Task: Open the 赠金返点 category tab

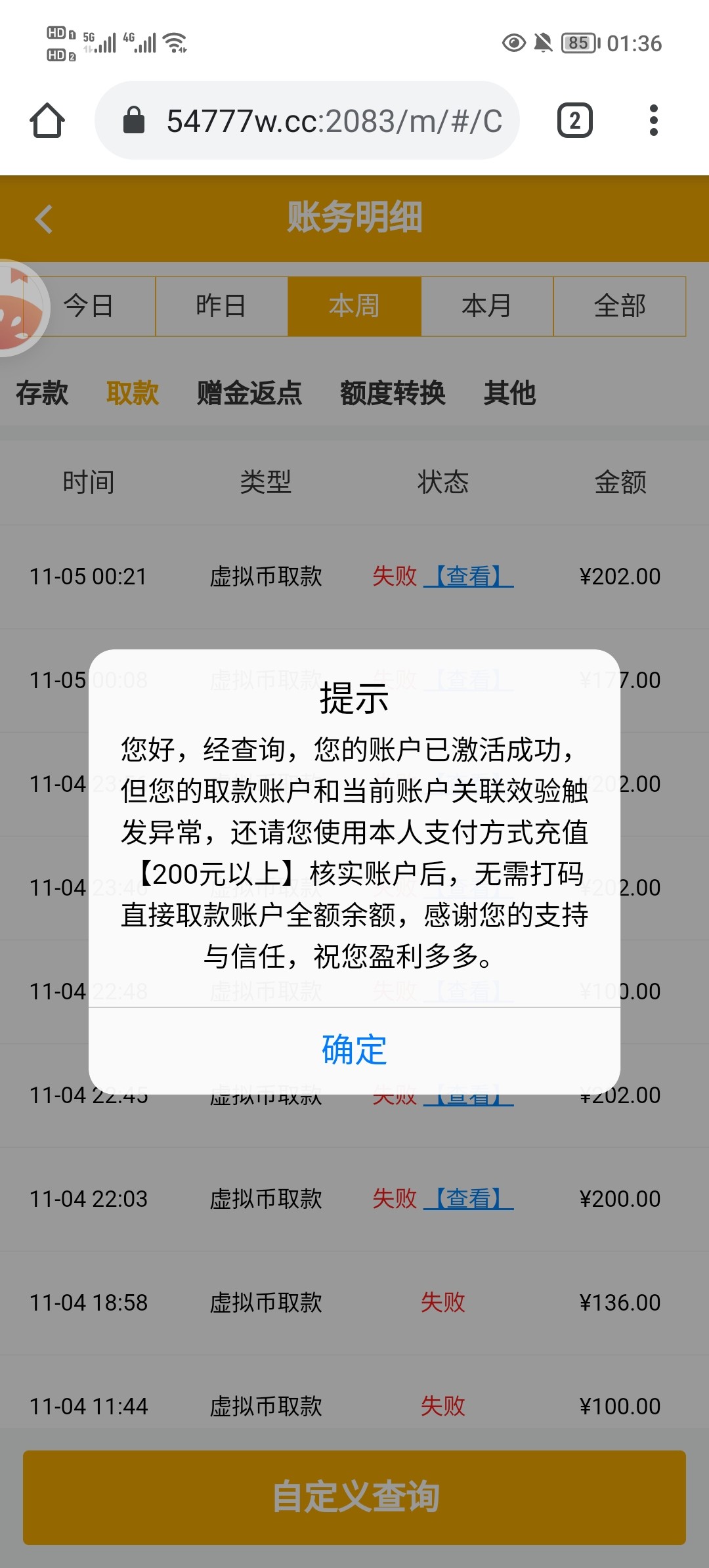Action: [248, 393]
